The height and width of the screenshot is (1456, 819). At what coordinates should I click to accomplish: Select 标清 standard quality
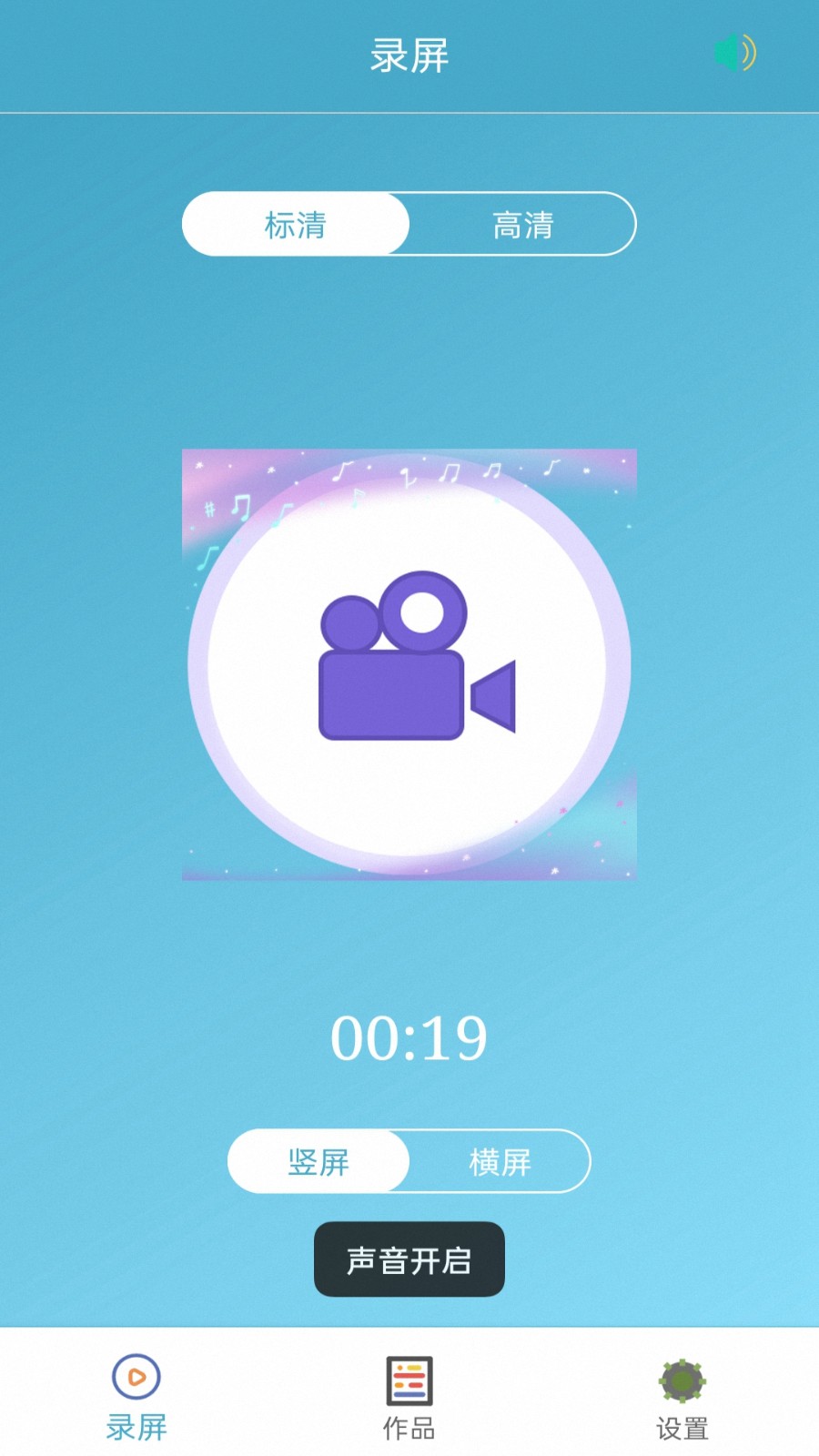coord(296,224)
